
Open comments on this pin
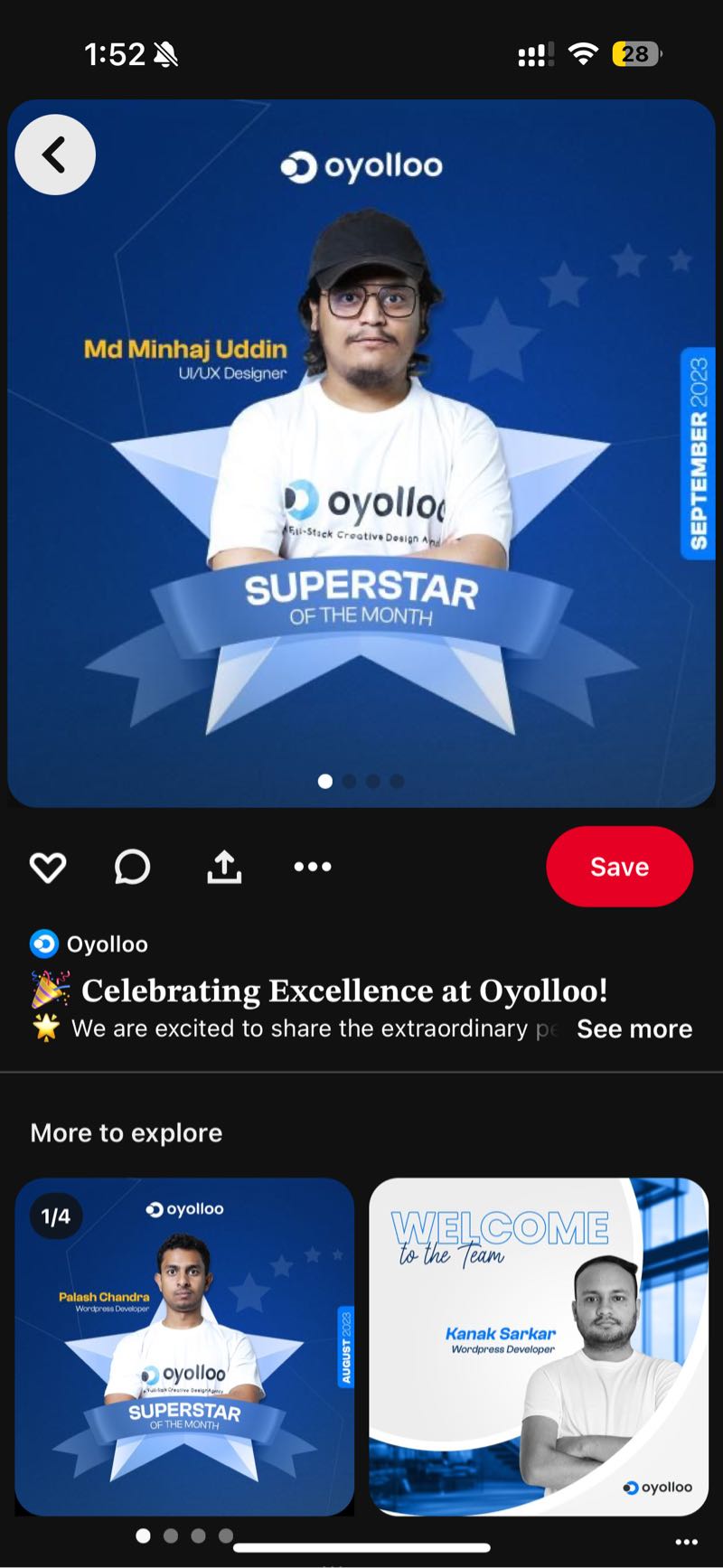coord(132,868)
